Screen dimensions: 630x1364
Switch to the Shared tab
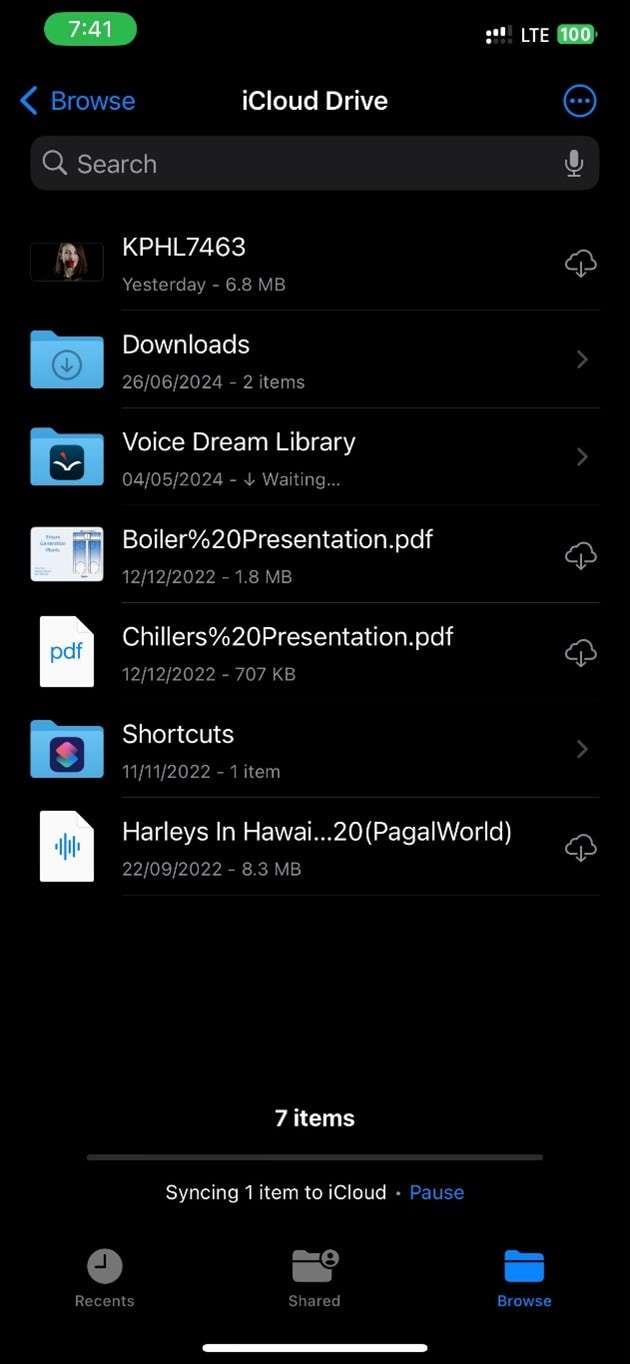(315, 1278)
